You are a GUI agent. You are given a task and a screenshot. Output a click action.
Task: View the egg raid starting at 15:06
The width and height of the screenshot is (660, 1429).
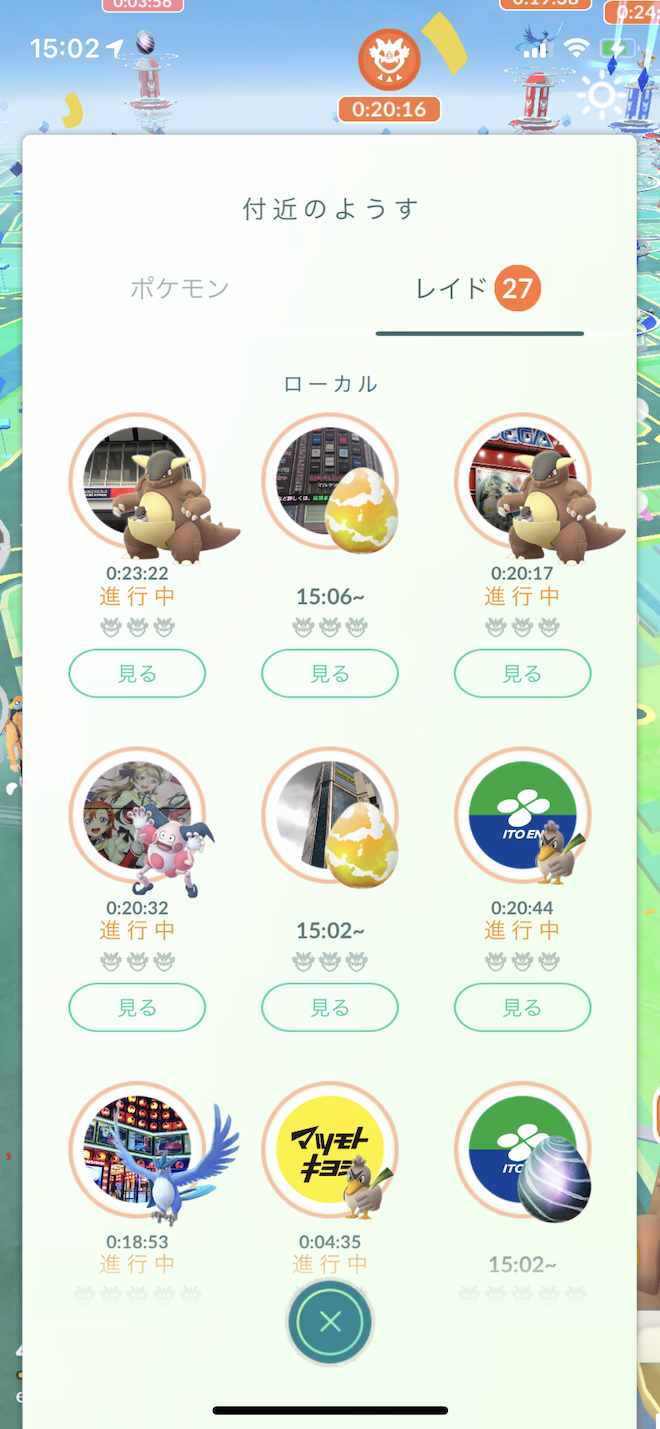point(330,673)
